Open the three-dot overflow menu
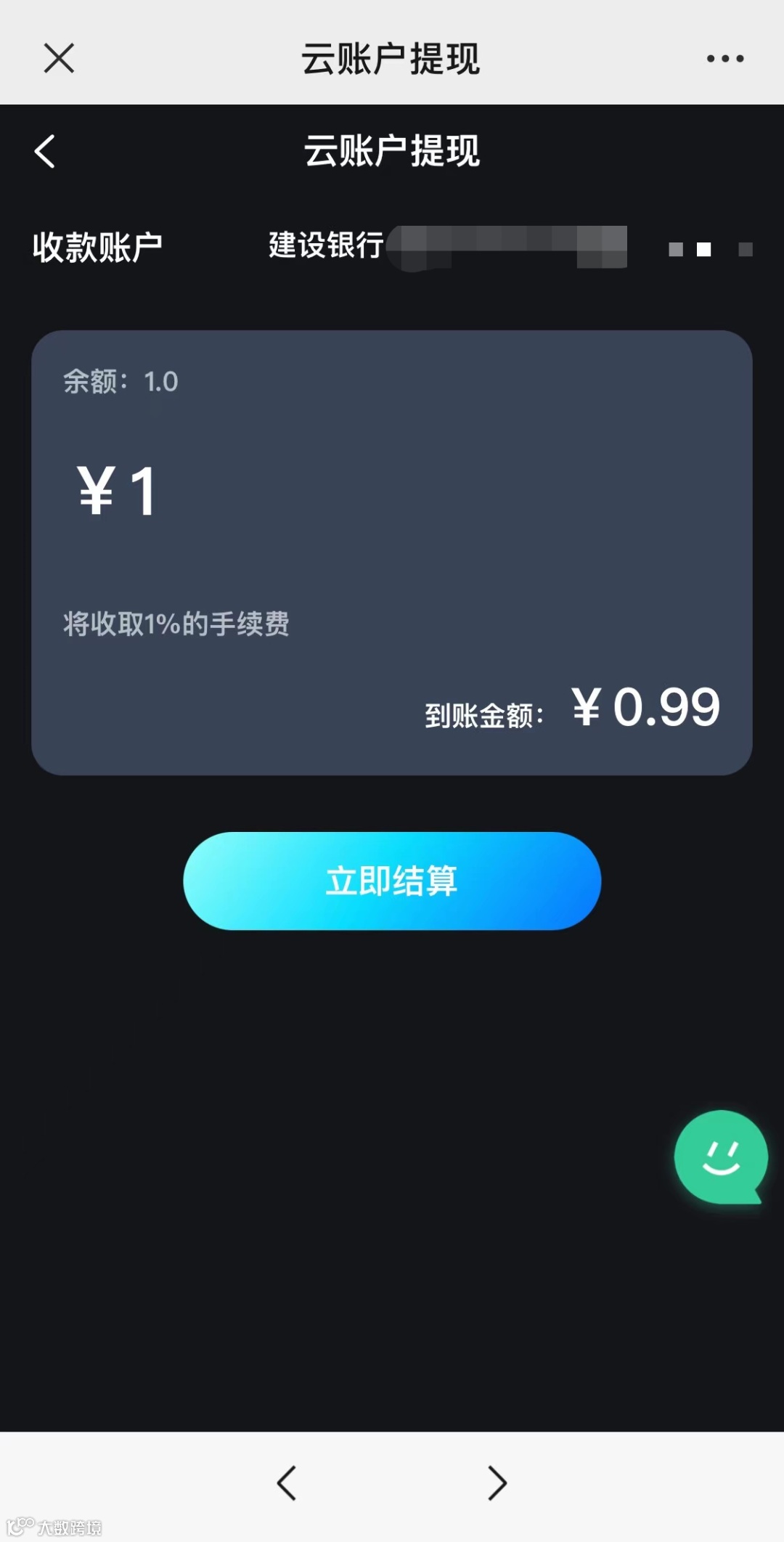 (724, 59)
